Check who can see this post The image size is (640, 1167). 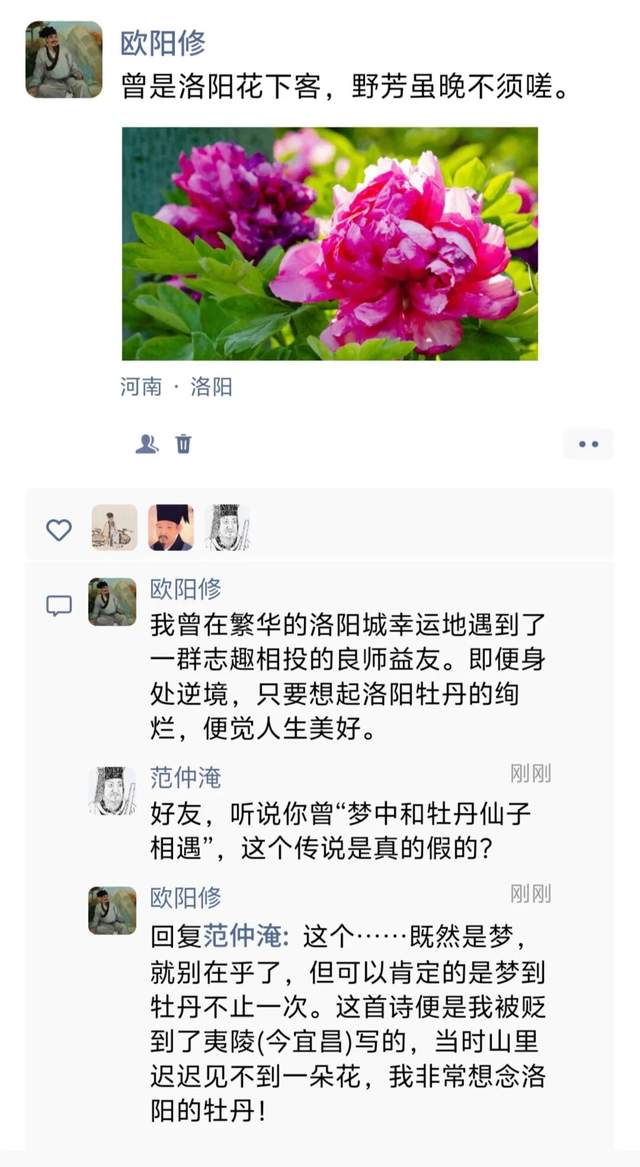pos(147,443)
